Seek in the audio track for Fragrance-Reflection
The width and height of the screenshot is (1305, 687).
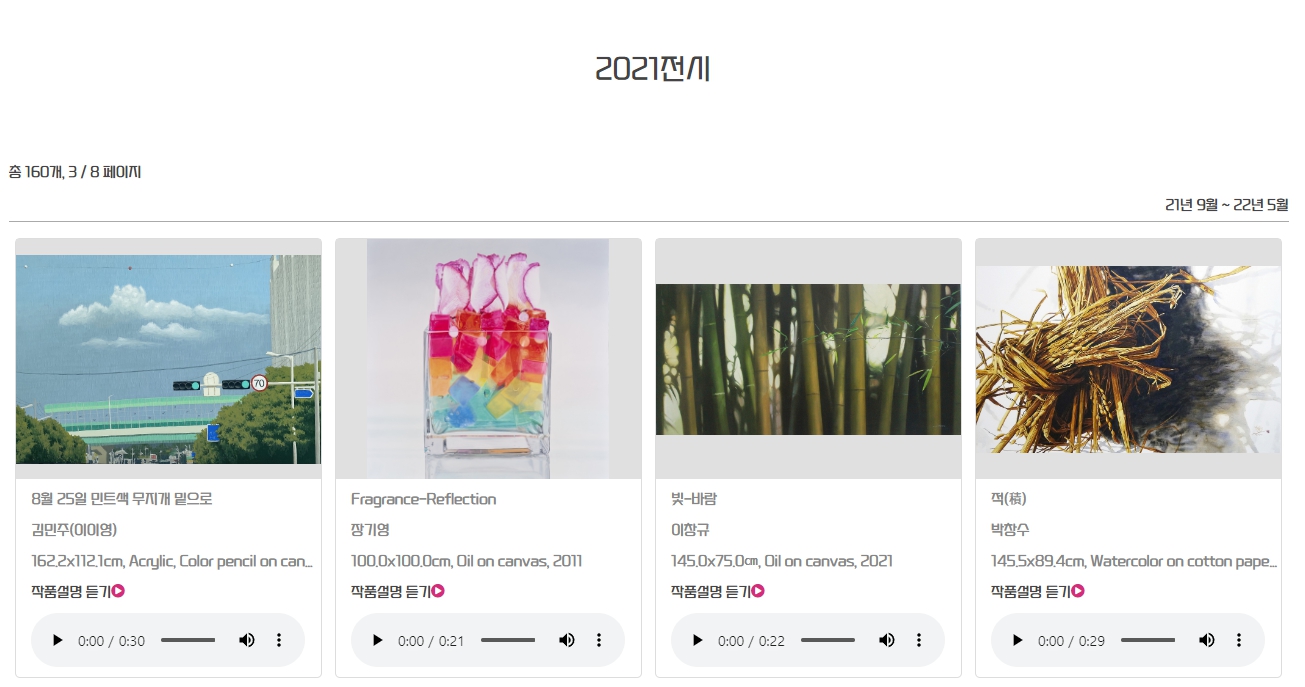[x=508, y=640]
